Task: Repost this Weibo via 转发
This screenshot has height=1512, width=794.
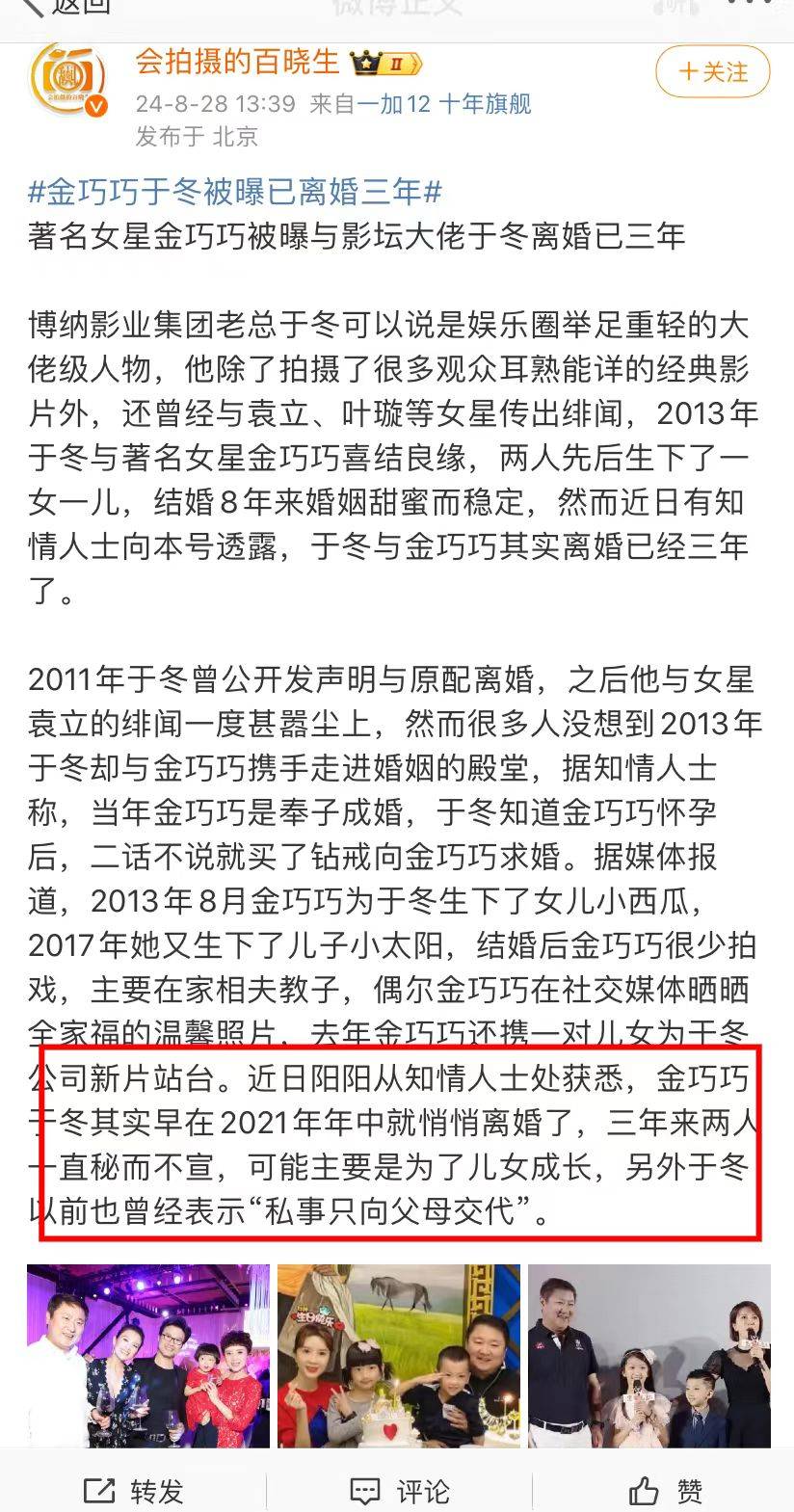Action: (134, 1490)
